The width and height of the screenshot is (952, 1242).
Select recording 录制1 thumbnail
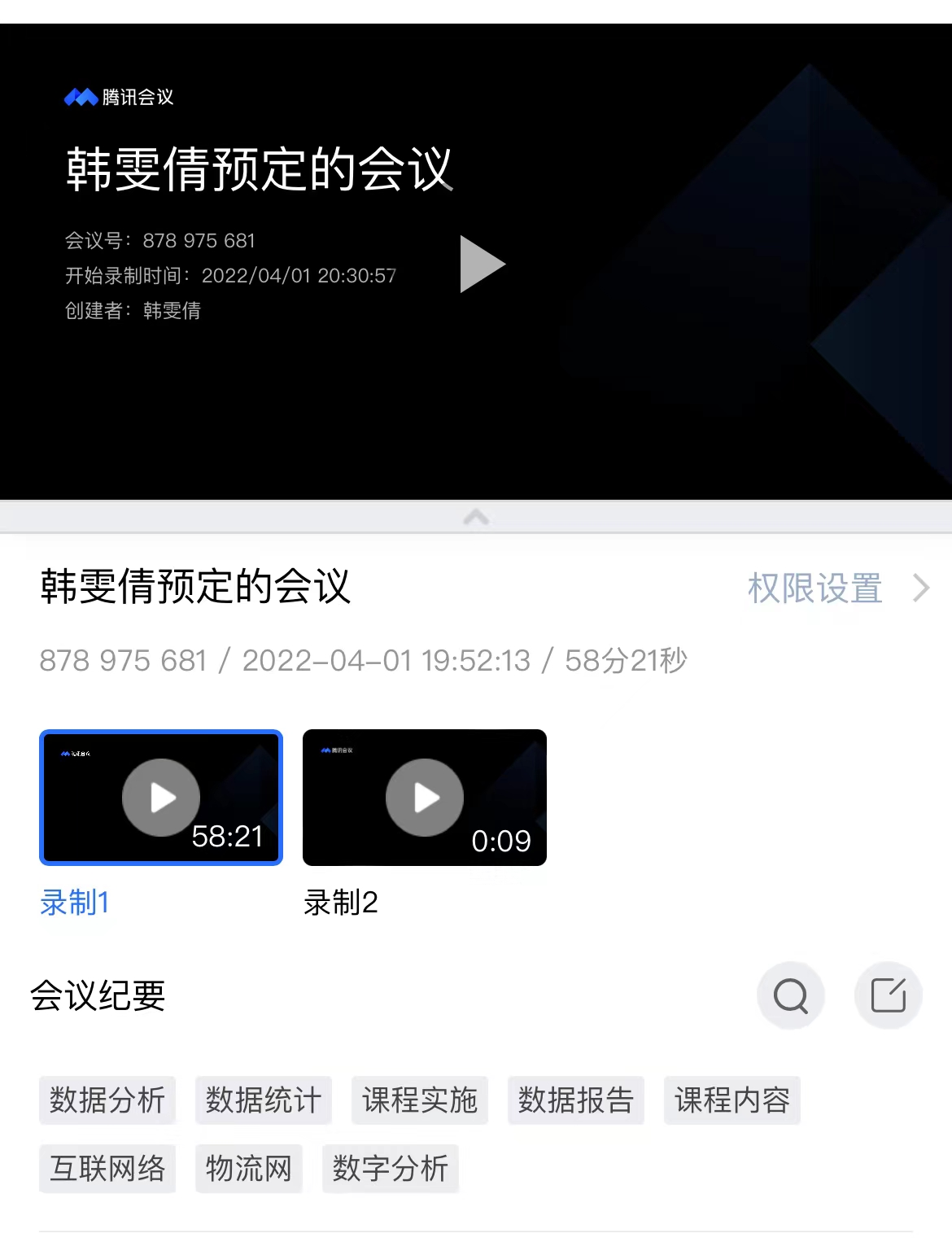161,798
